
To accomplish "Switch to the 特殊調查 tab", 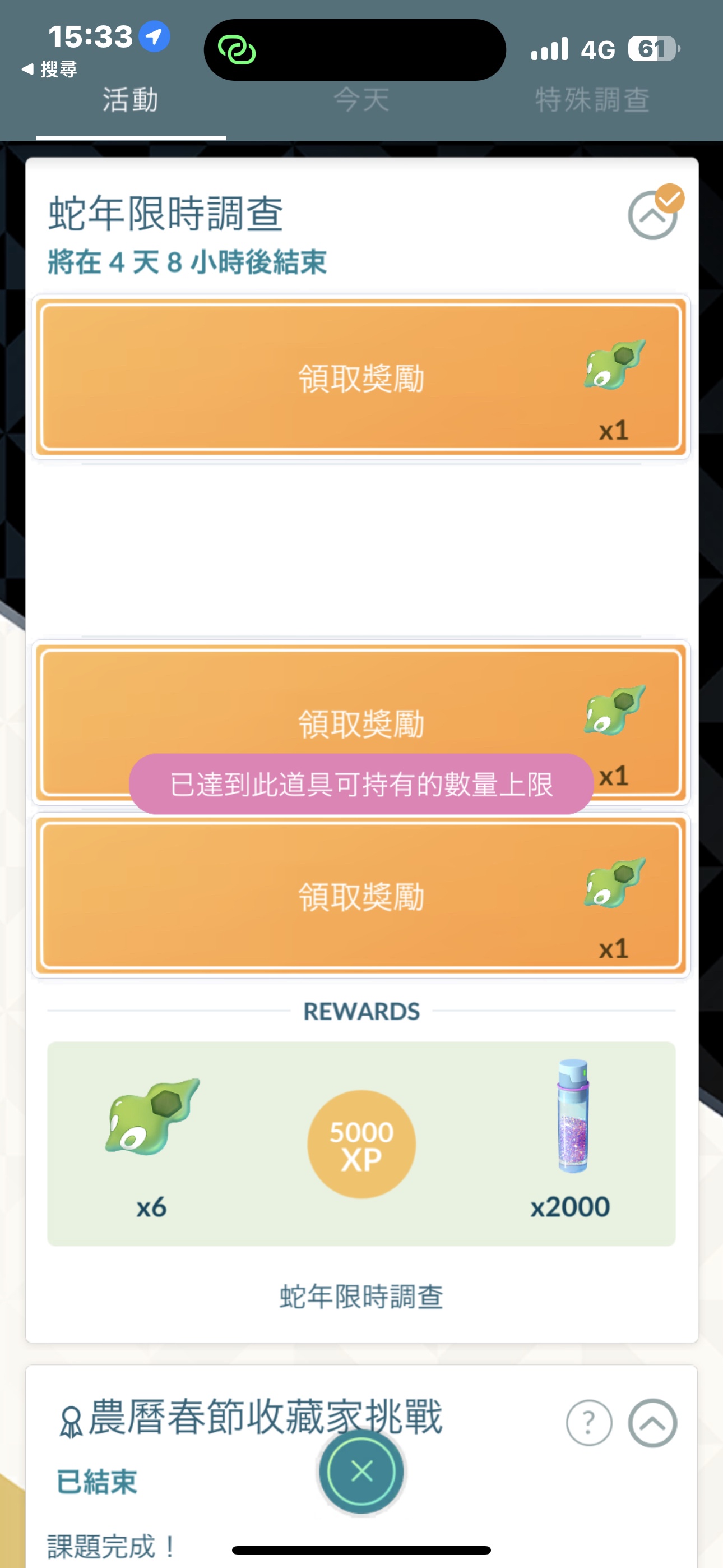I will (x=591, y=100).
